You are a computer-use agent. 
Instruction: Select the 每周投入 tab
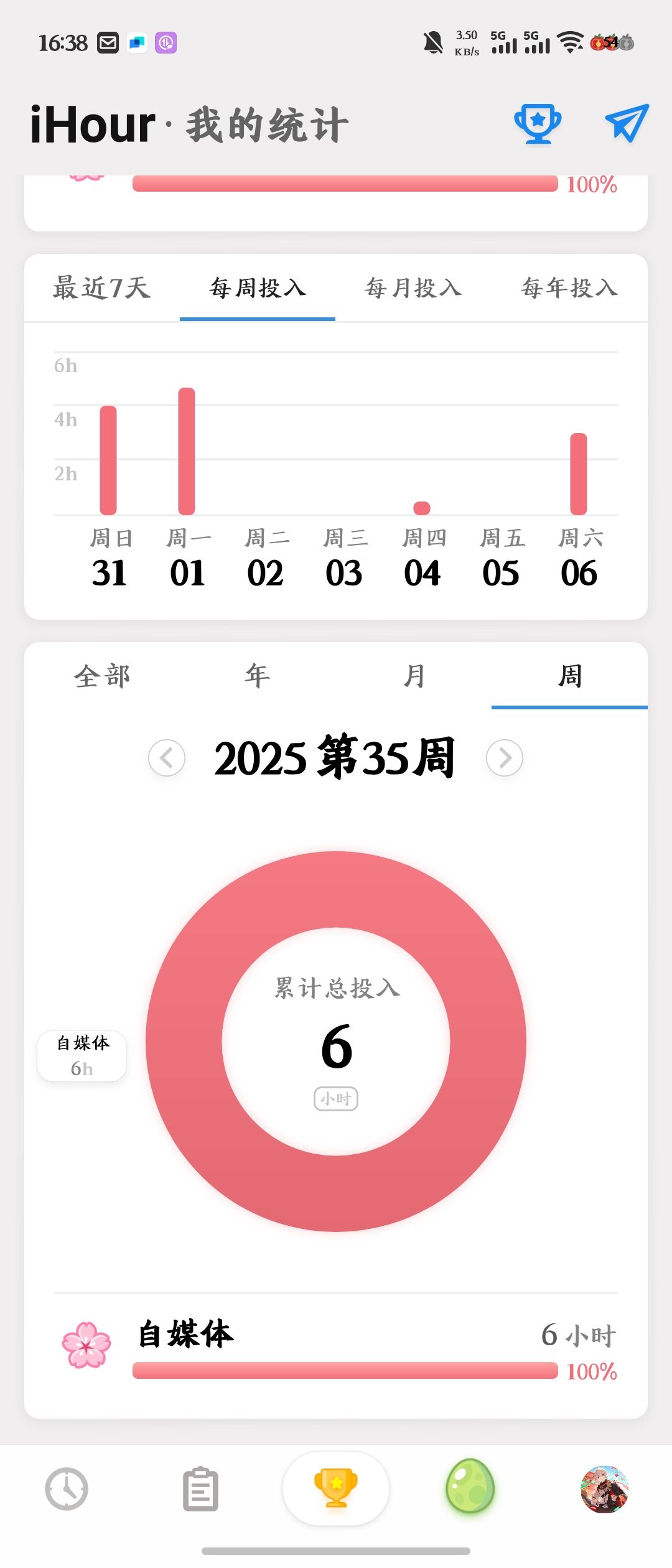(258, 288)
